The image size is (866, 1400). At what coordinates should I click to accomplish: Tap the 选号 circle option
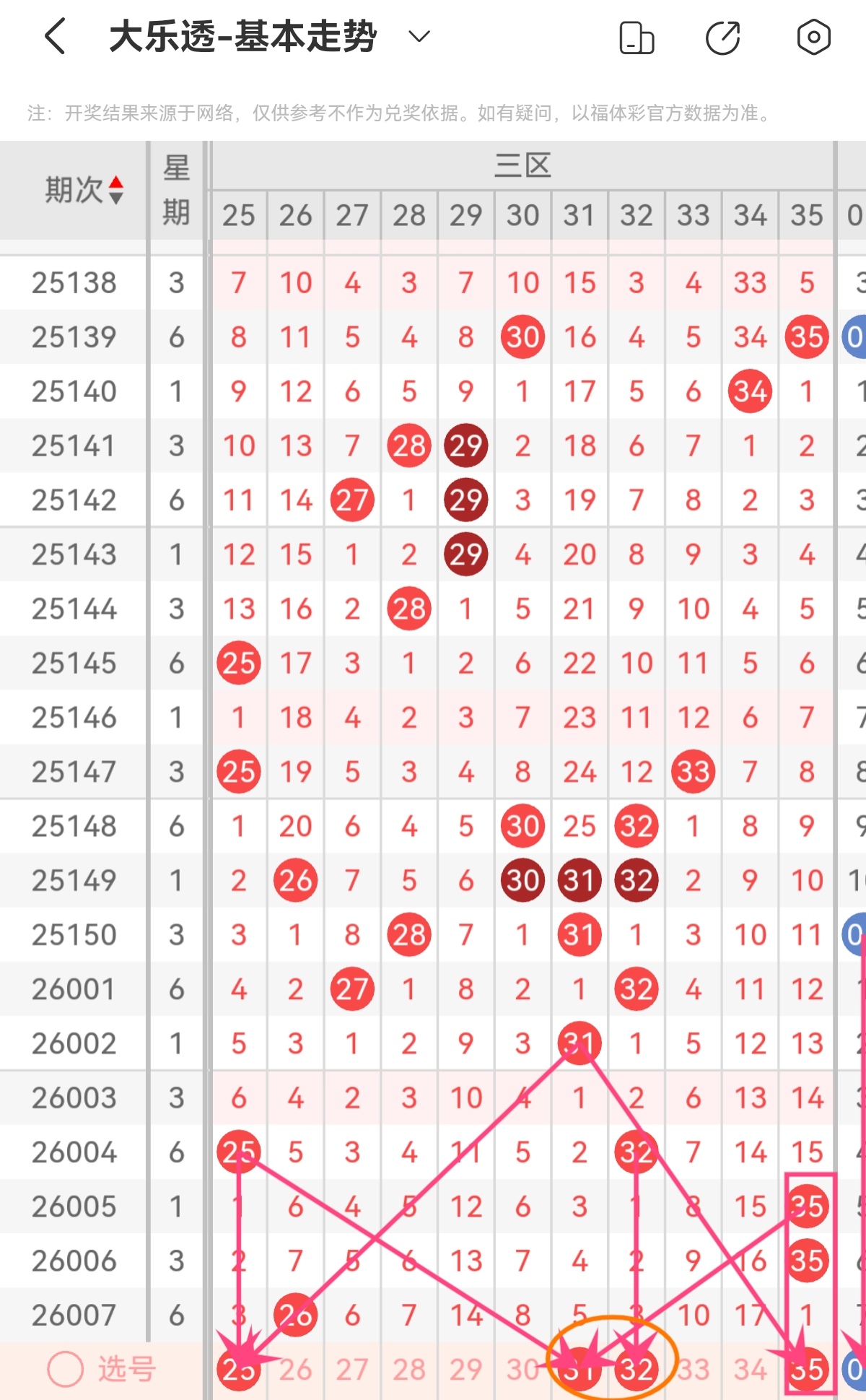click(x=66, y=1368)
